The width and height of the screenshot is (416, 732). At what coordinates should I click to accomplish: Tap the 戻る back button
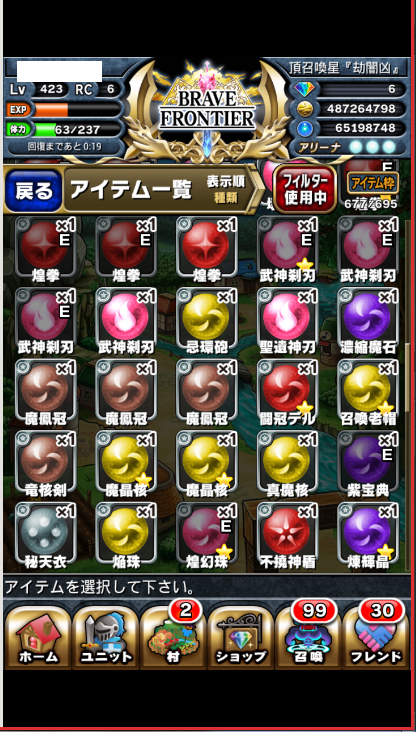pos(33,190)
